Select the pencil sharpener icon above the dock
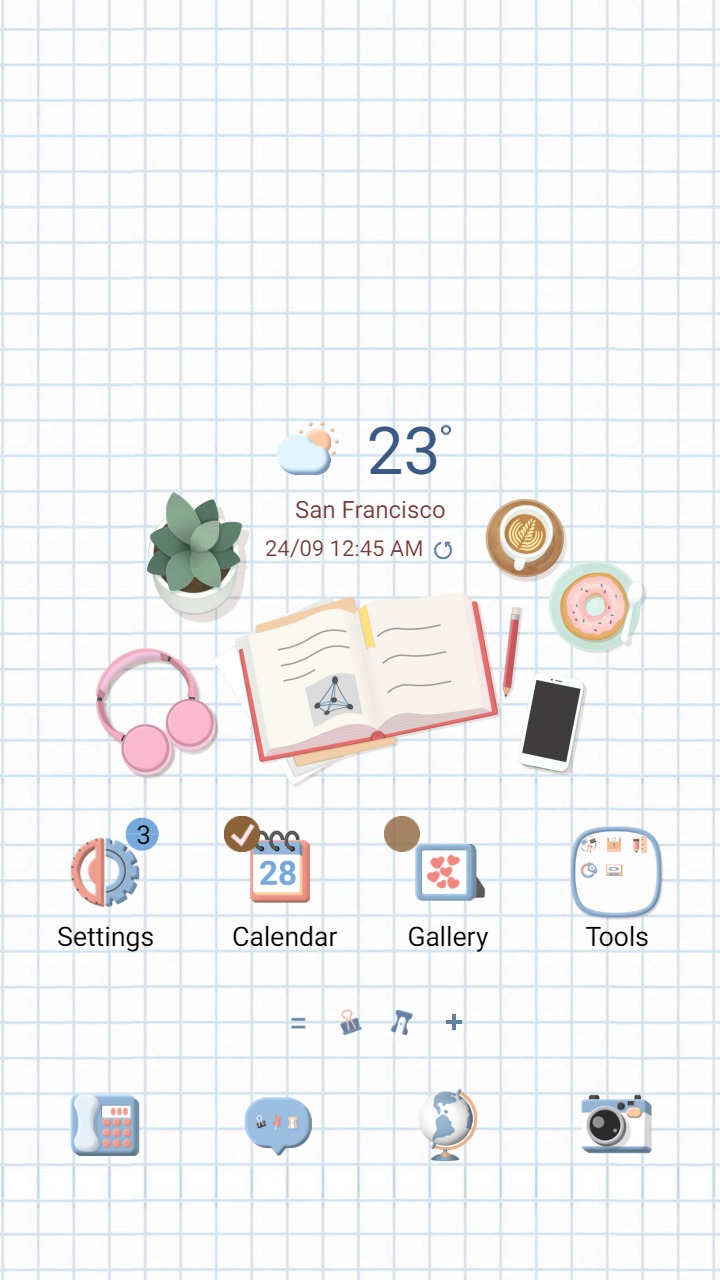The width and height of the screenshot is (720, 1280). 402,1022
